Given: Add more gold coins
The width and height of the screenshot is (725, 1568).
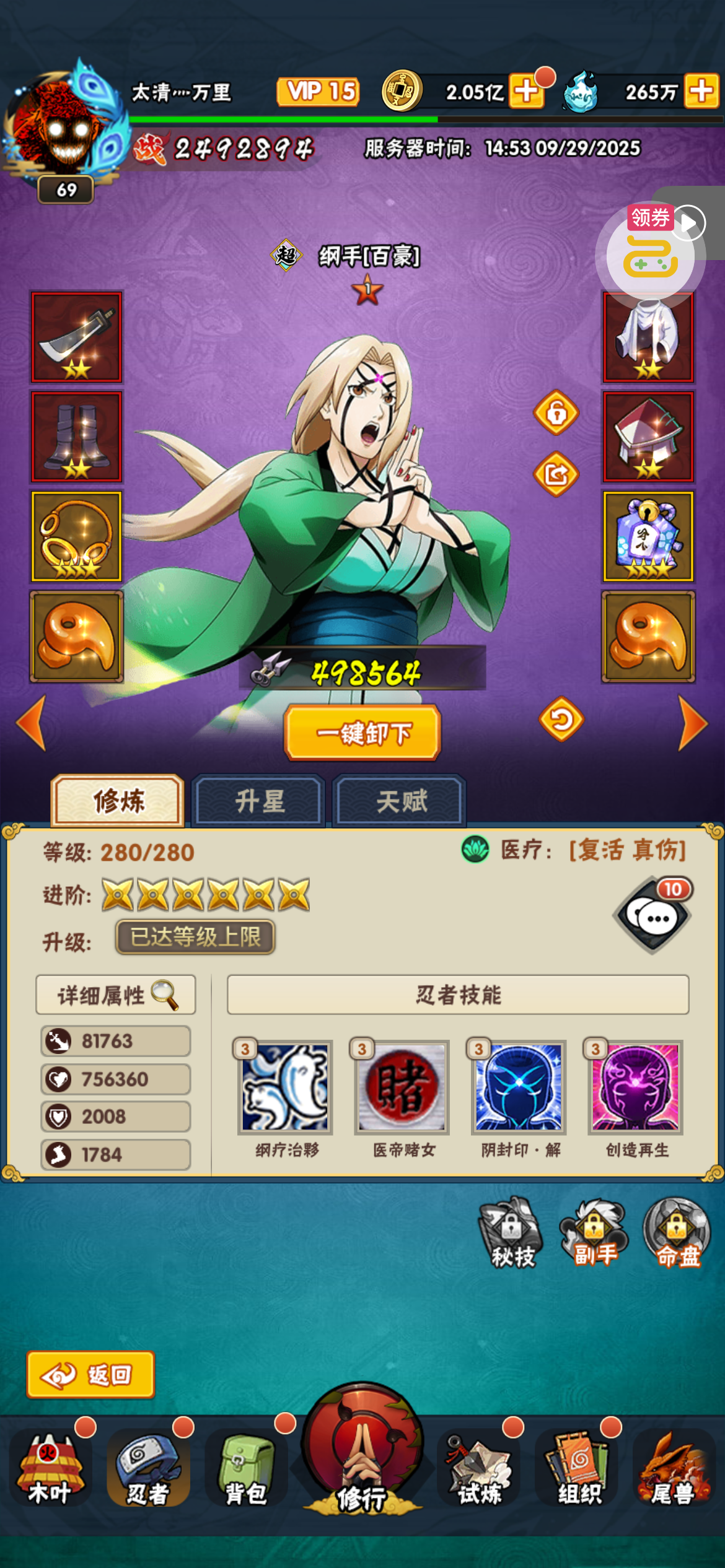Looking at the screenshot, I should click(x=526, y=92).
